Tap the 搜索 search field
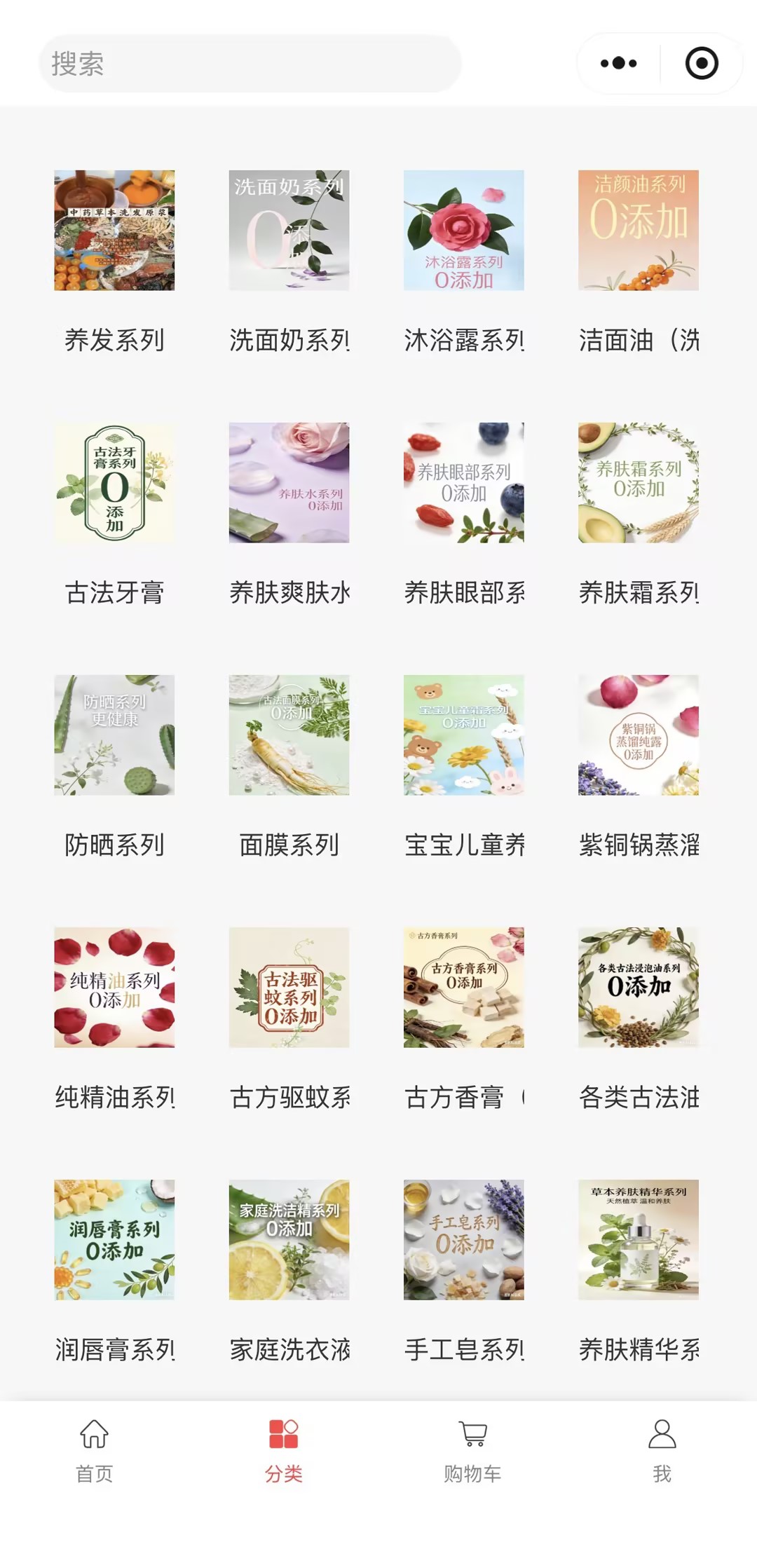The width and height of the screenshot is (757, 1568). pyautogui.click(x=250, y=64)
